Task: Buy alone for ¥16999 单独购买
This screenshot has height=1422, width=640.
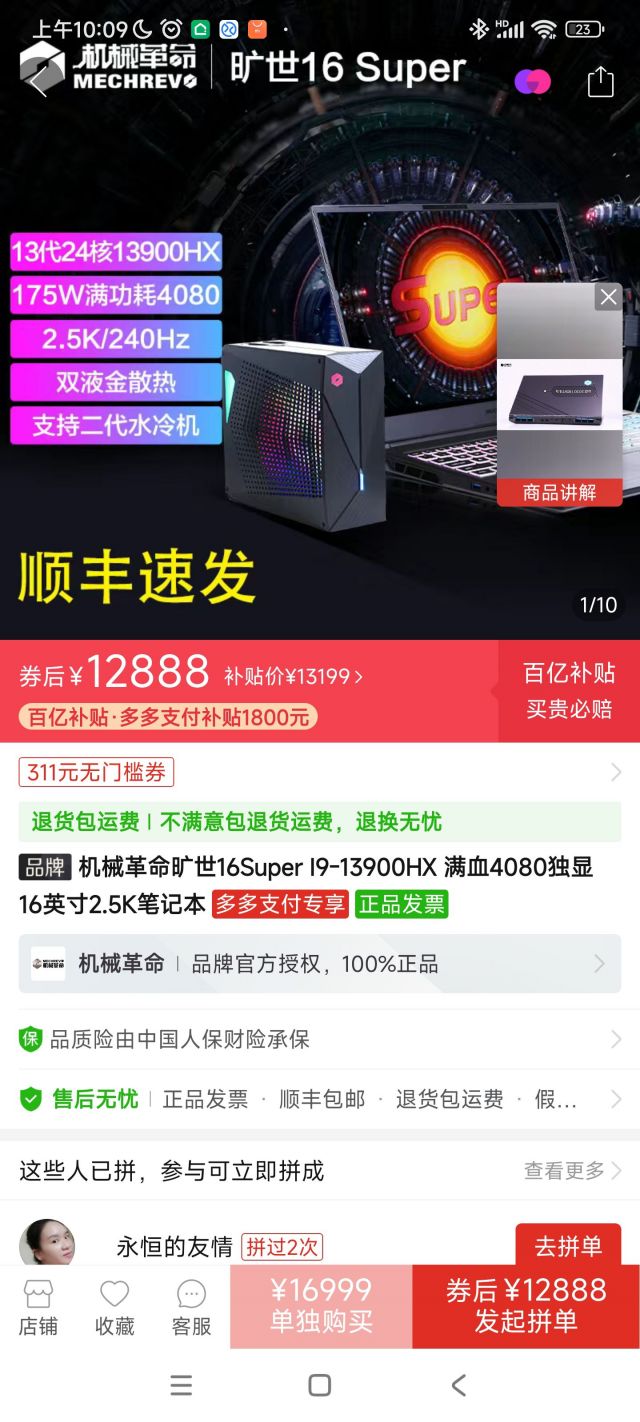Action: coord(321,1306)
